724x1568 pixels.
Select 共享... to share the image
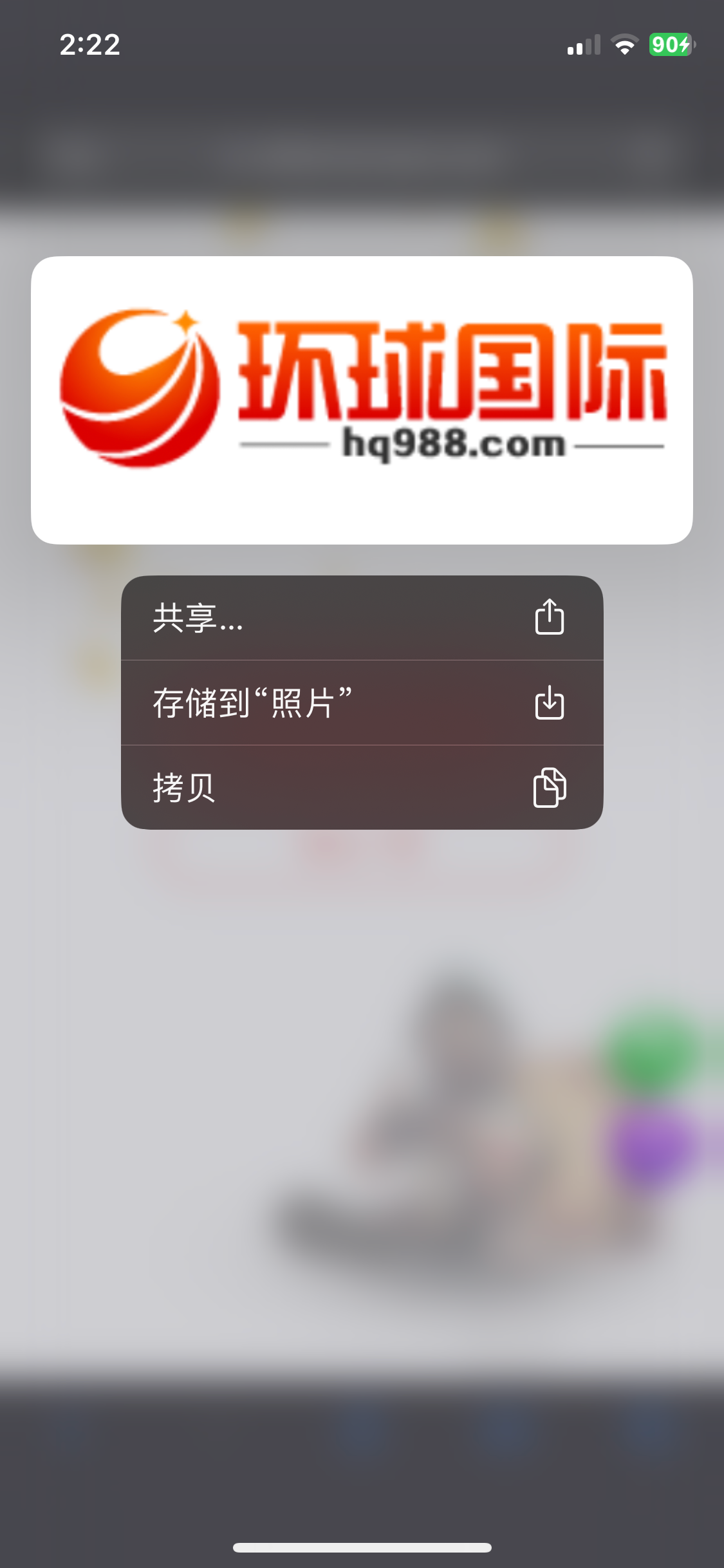click(362, 618)
